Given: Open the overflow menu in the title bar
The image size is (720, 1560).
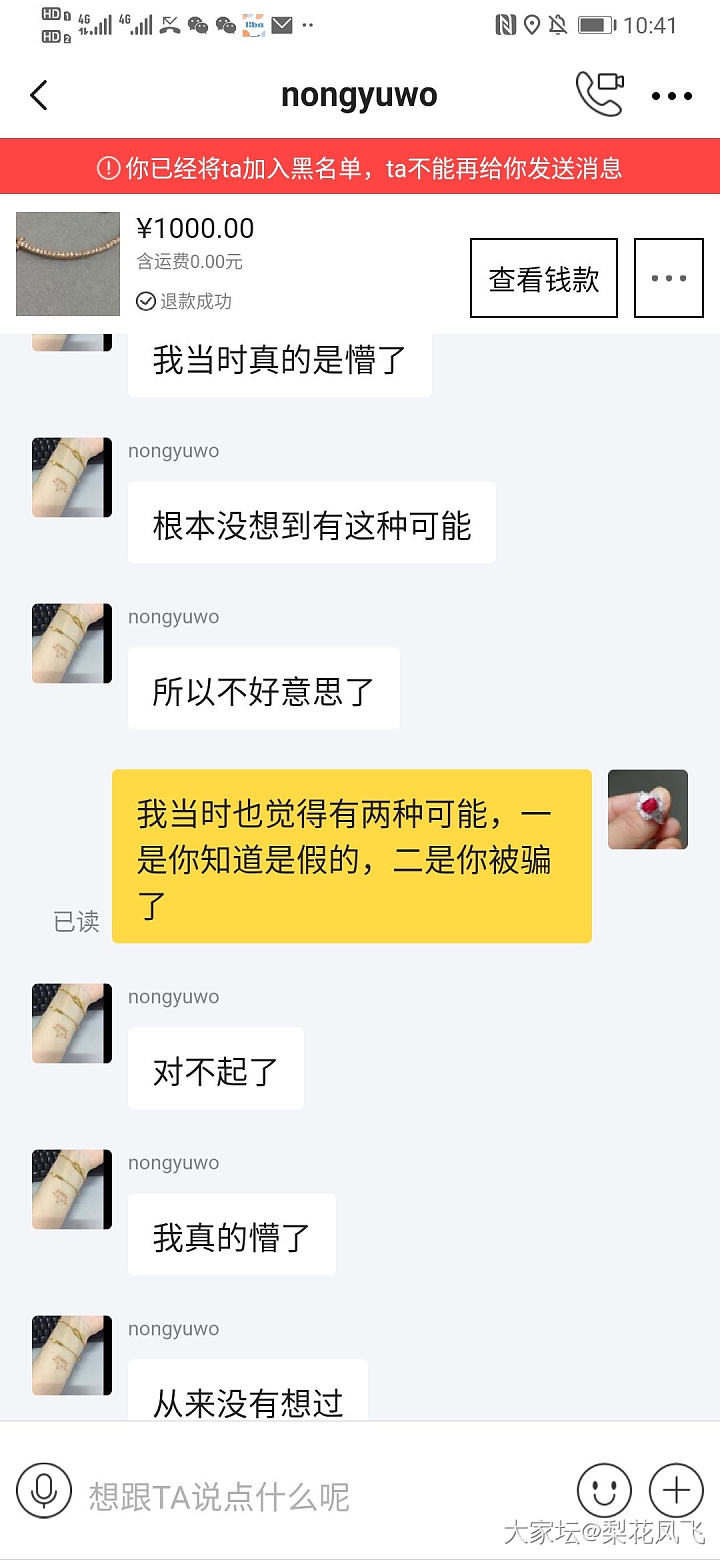Looking at the screenshot, I should click(671, 96).
